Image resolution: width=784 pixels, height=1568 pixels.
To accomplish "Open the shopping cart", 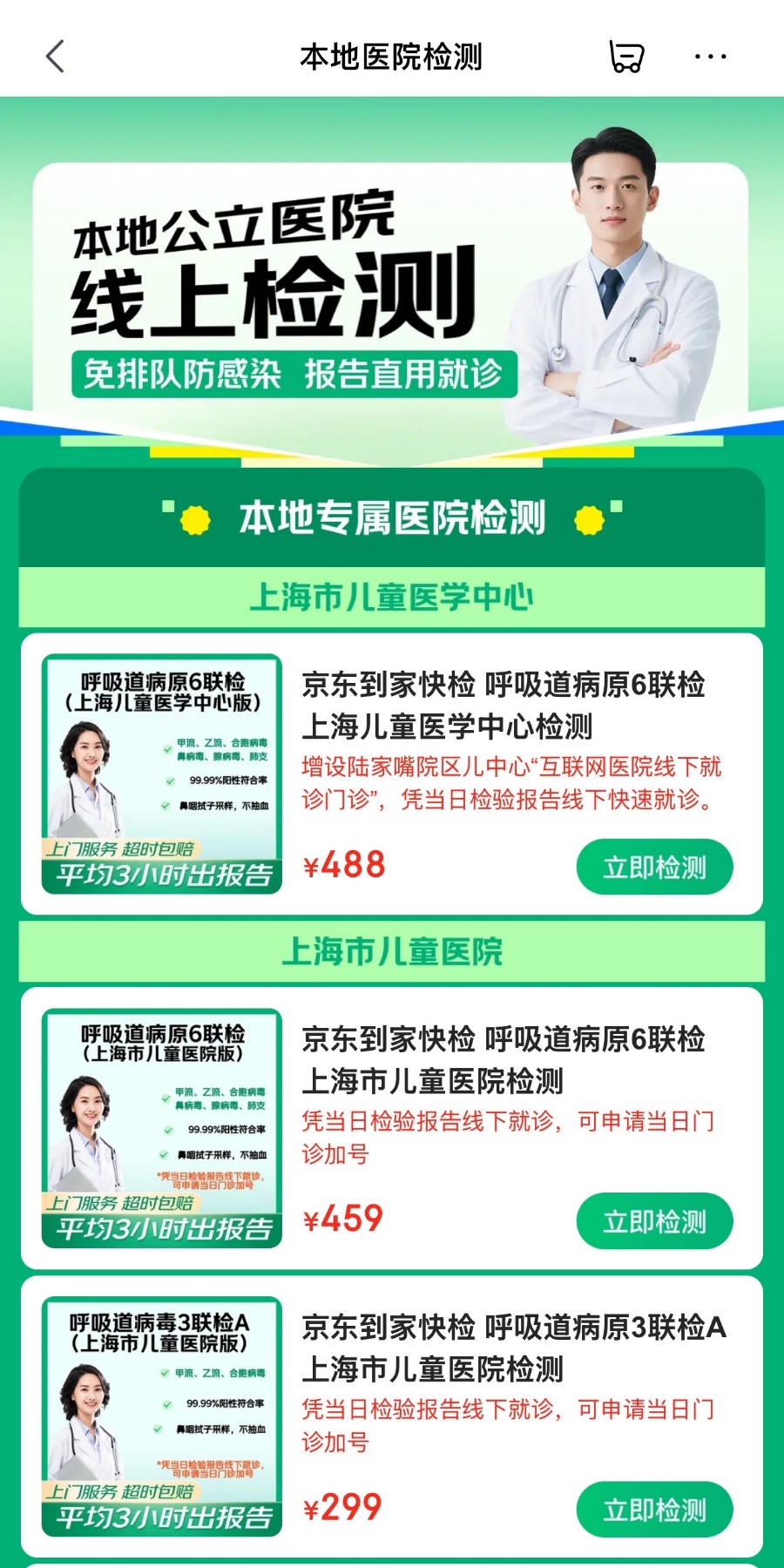I will tap(625, 57).
